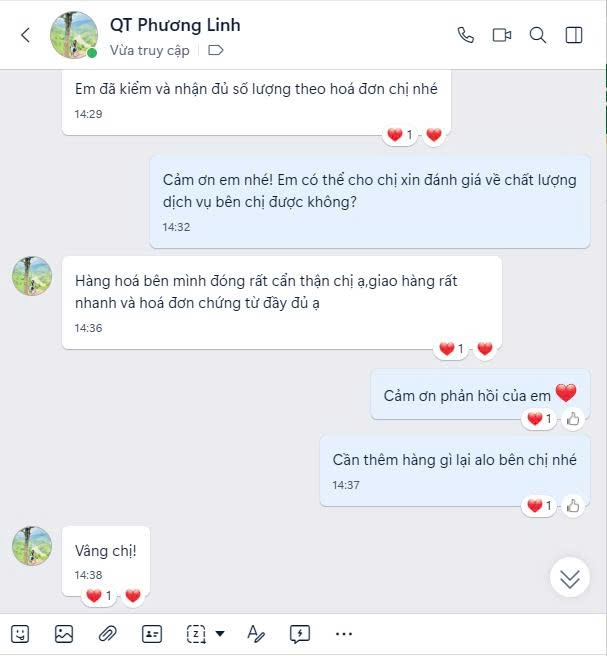Search messages in this conversation
The width and height of the screenshot is (607, 656).
click(538, 35)
